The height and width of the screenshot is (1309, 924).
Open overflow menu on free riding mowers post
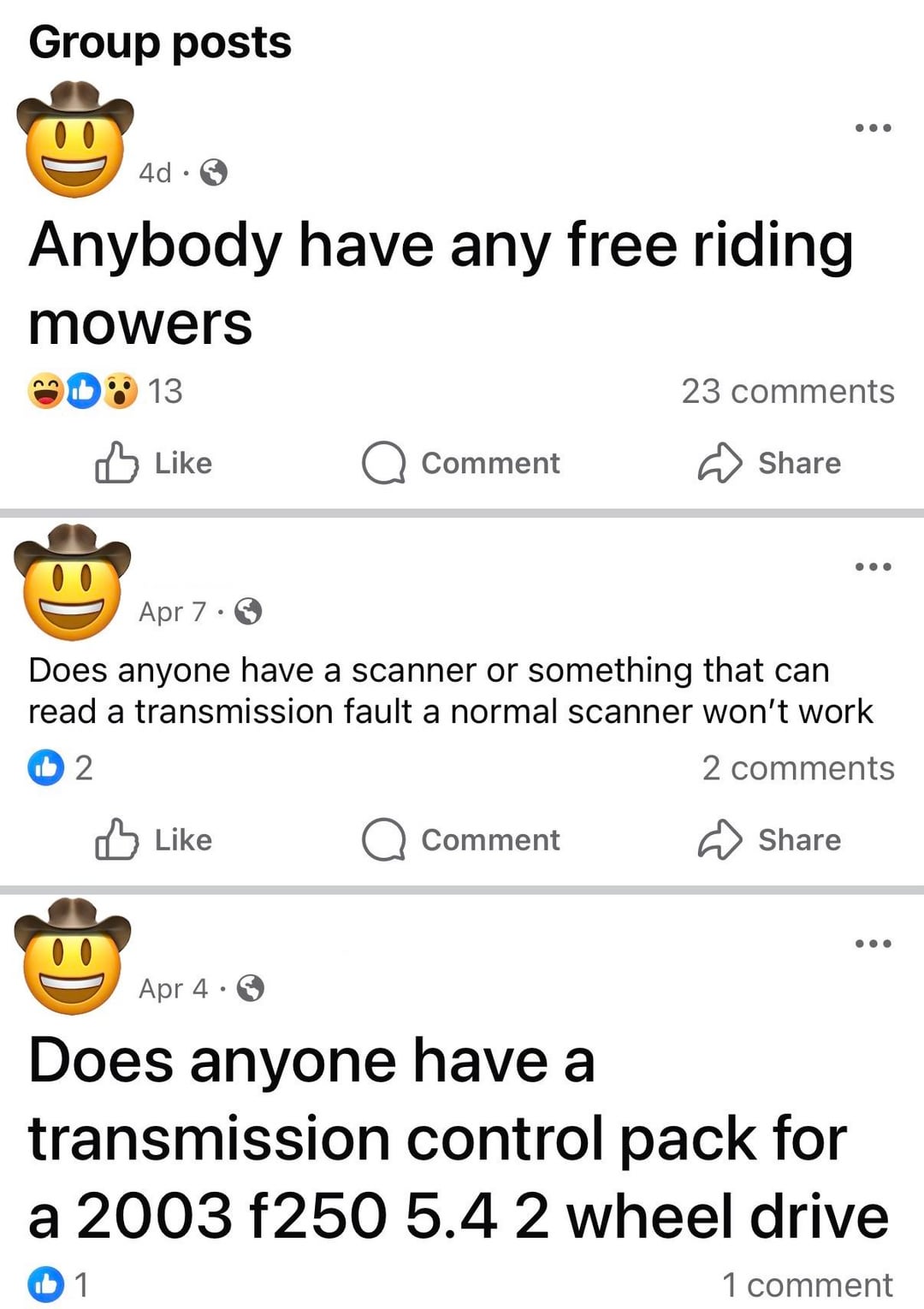[873, 128]
